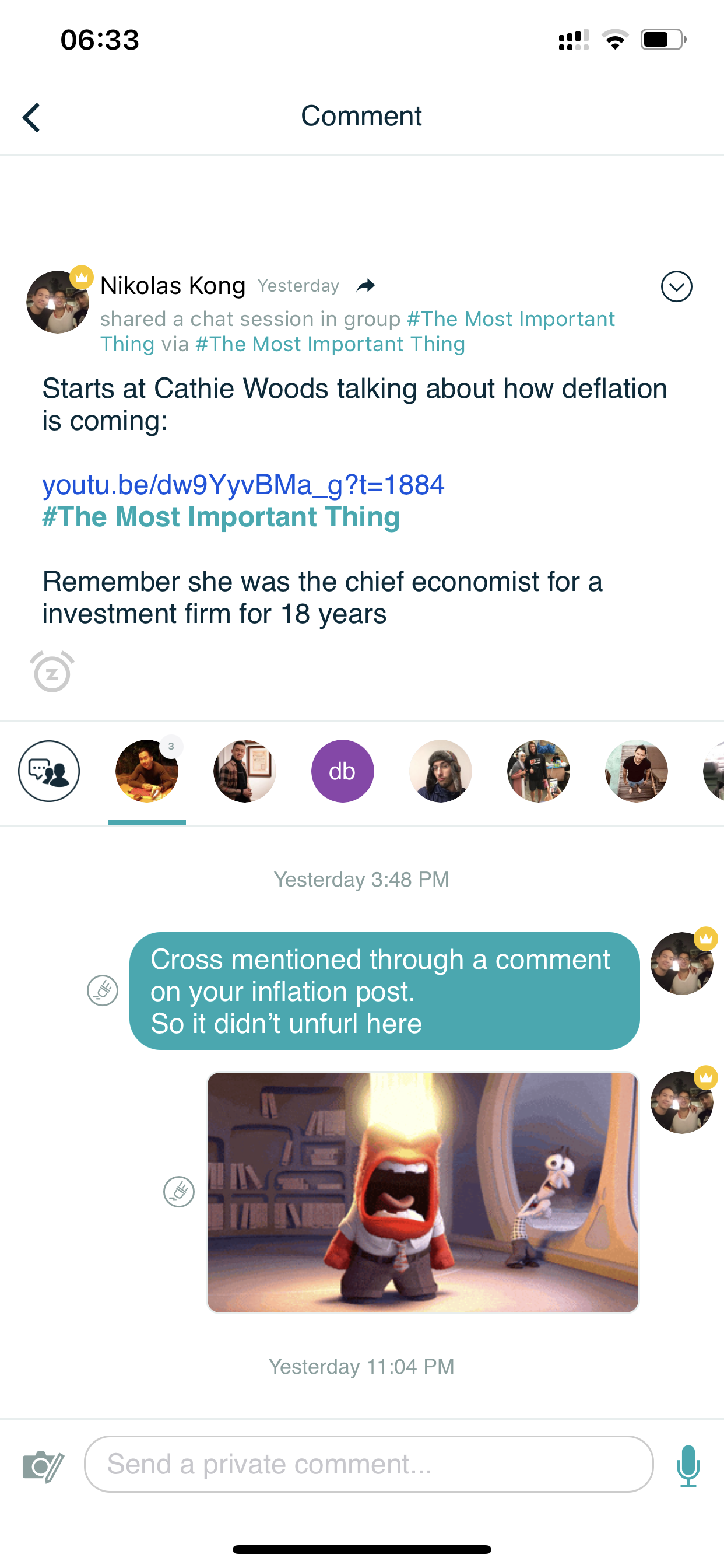Tap reaction icon beside the GIF message
Viewport: 724px width, 1568px height.
click(x=179, y=1191)
